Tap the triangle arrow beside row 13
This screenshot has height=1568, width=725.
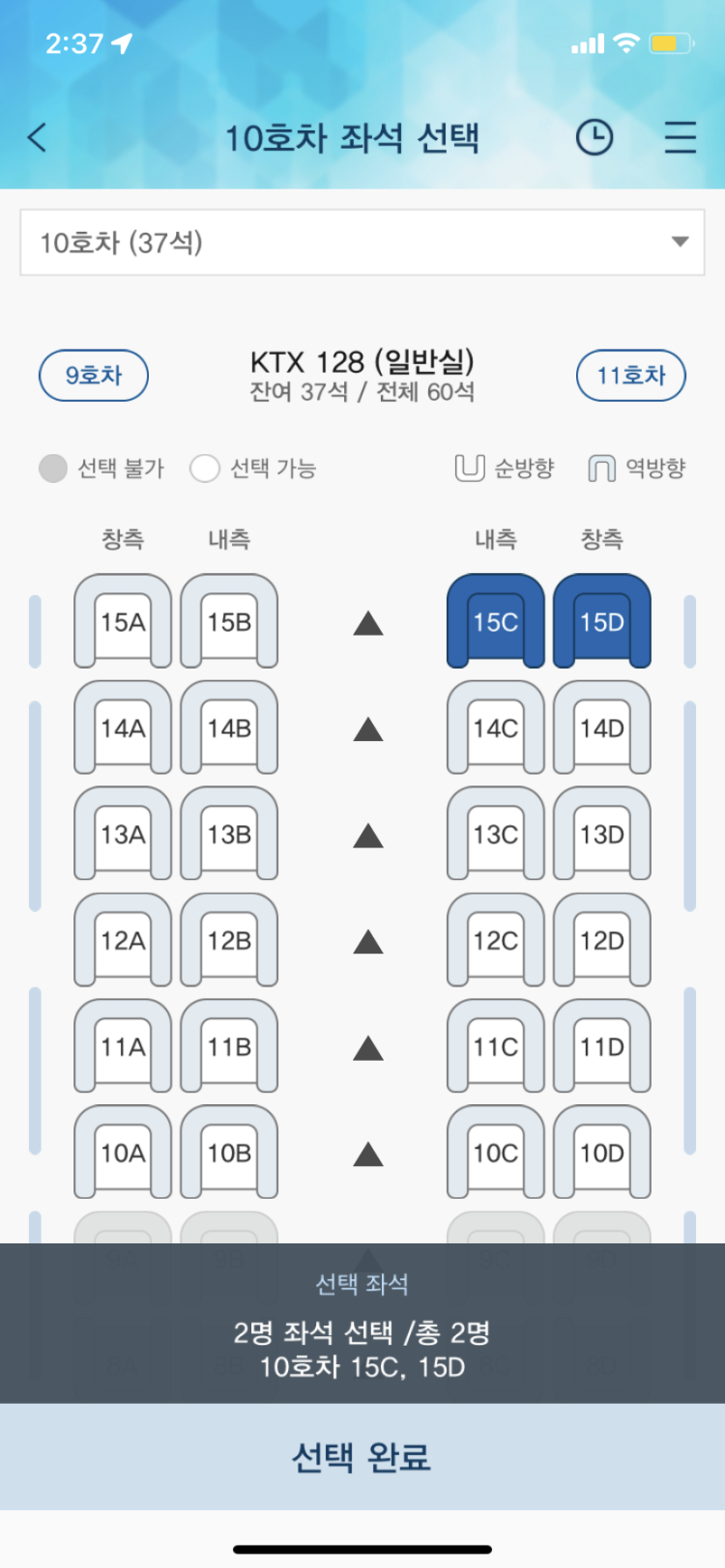pyautogui.click(x=367, y=834)
